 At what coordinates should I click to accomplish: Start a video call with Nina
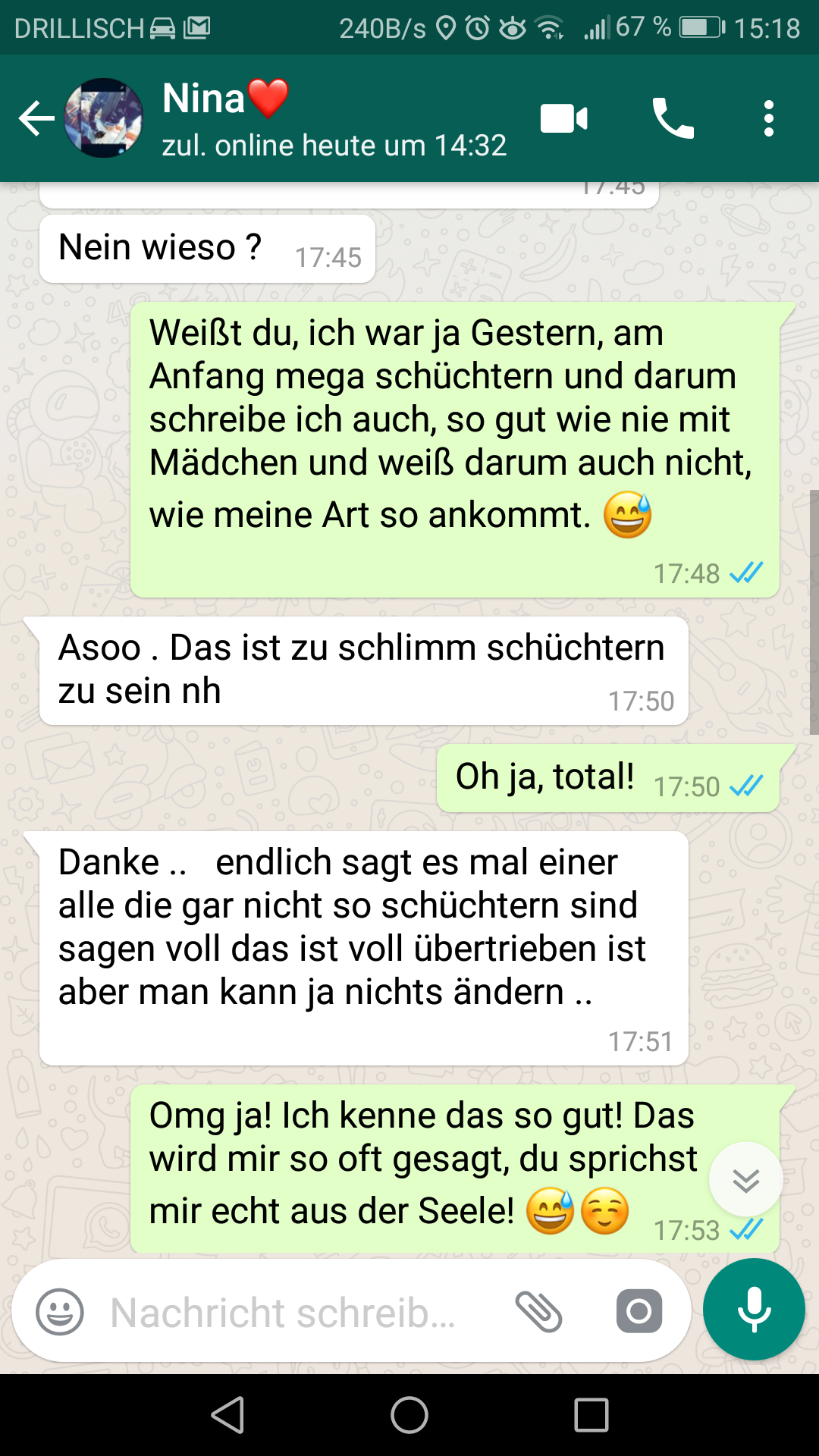(563, 119)
